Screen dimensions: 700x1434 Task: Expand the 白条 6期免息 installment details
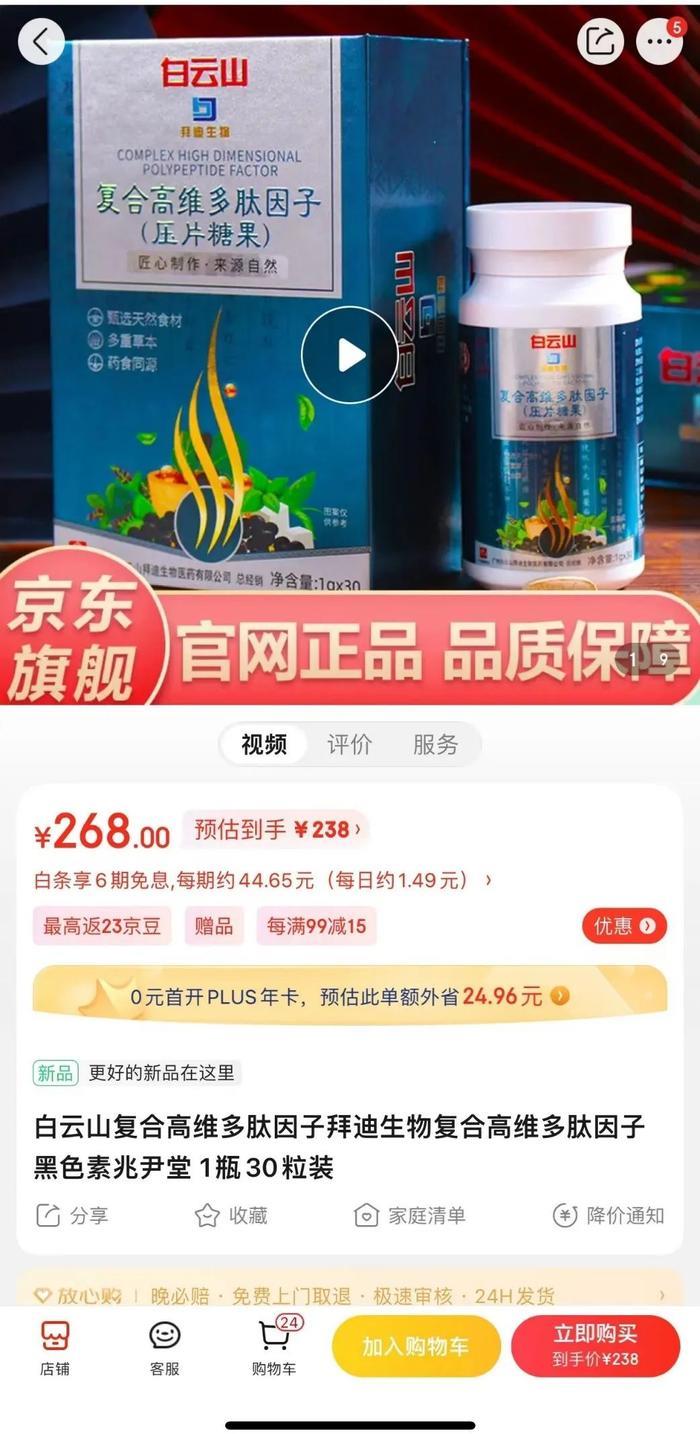(x=262, y=880)
